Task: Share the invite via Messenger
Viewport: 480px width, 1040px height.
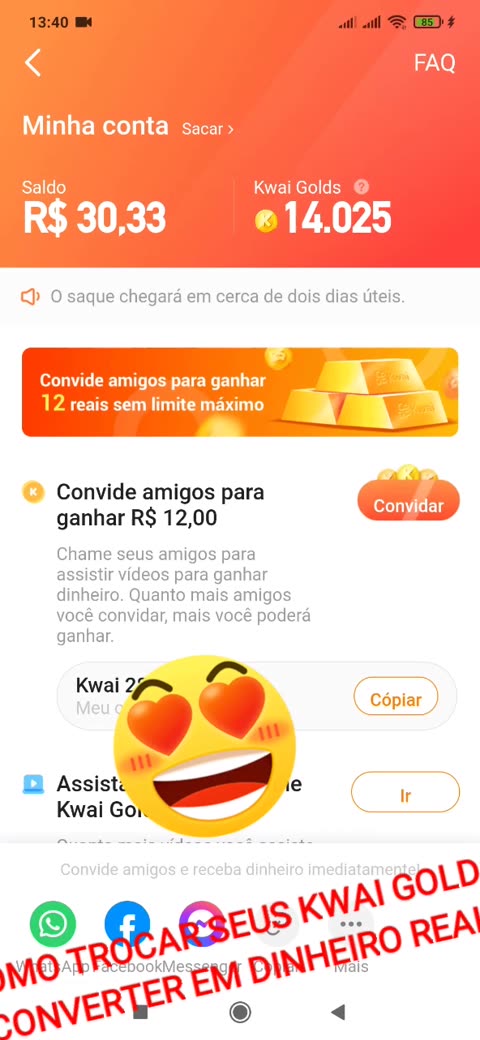Action: pos(202,924)
